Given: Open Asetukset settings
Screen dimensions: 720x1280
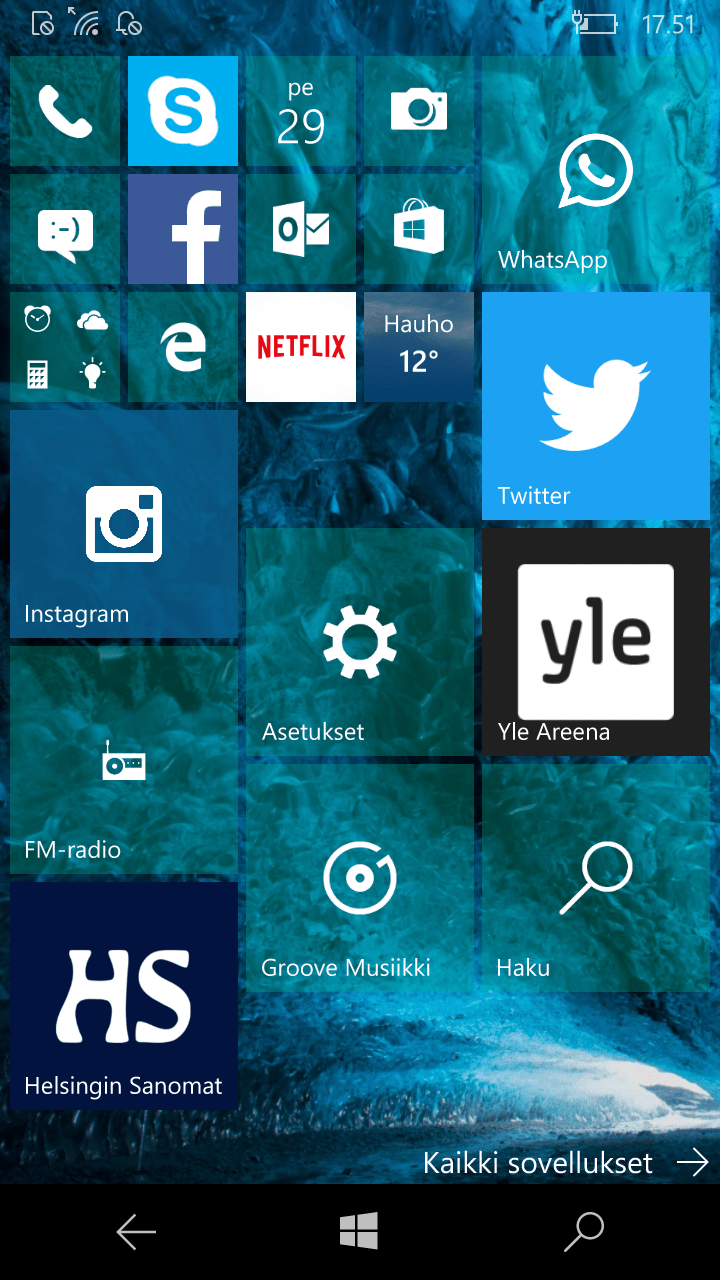Looking at the screenshot, I should pyautogui.click(x=360, y=642).
